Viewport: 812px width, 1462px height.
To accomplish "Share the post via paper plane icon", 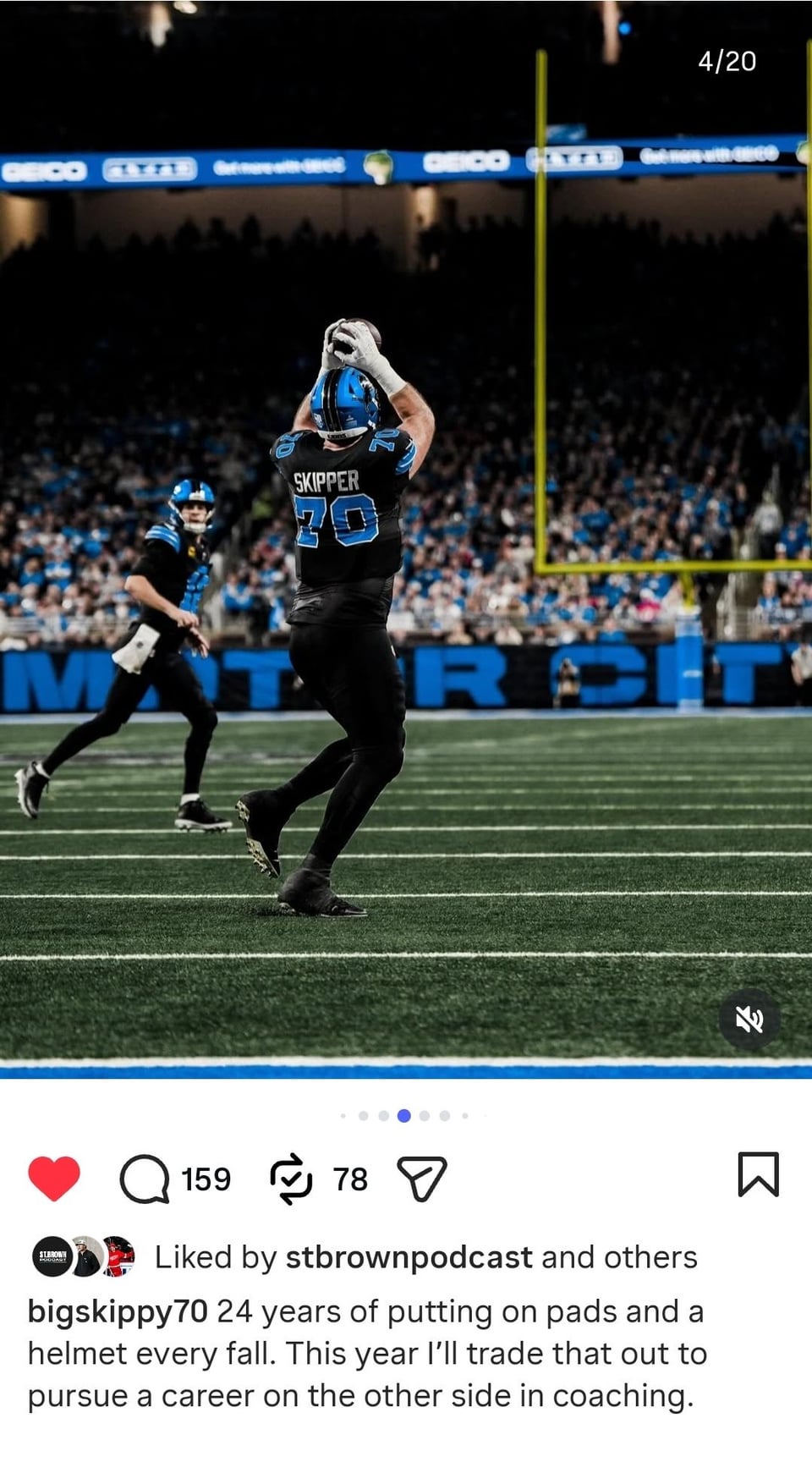I will (x=421, y=1179).
